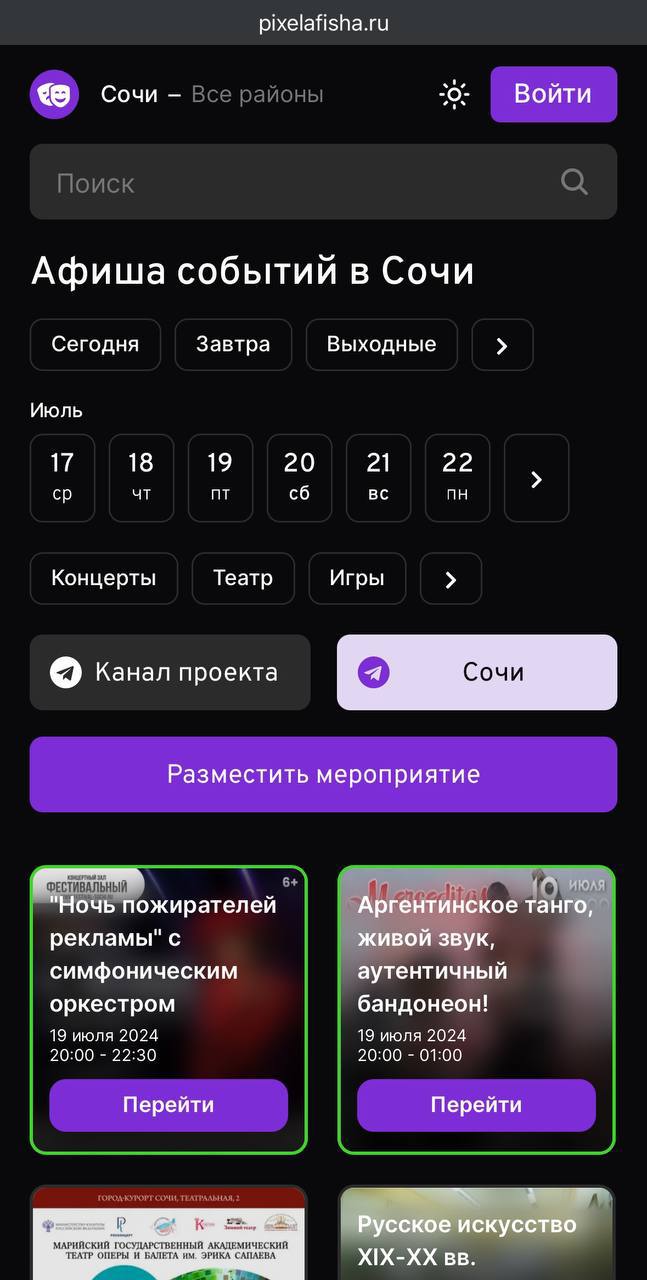Select the Театр category chip
This screenshot has width=647, height=1280.
(243, 578)
